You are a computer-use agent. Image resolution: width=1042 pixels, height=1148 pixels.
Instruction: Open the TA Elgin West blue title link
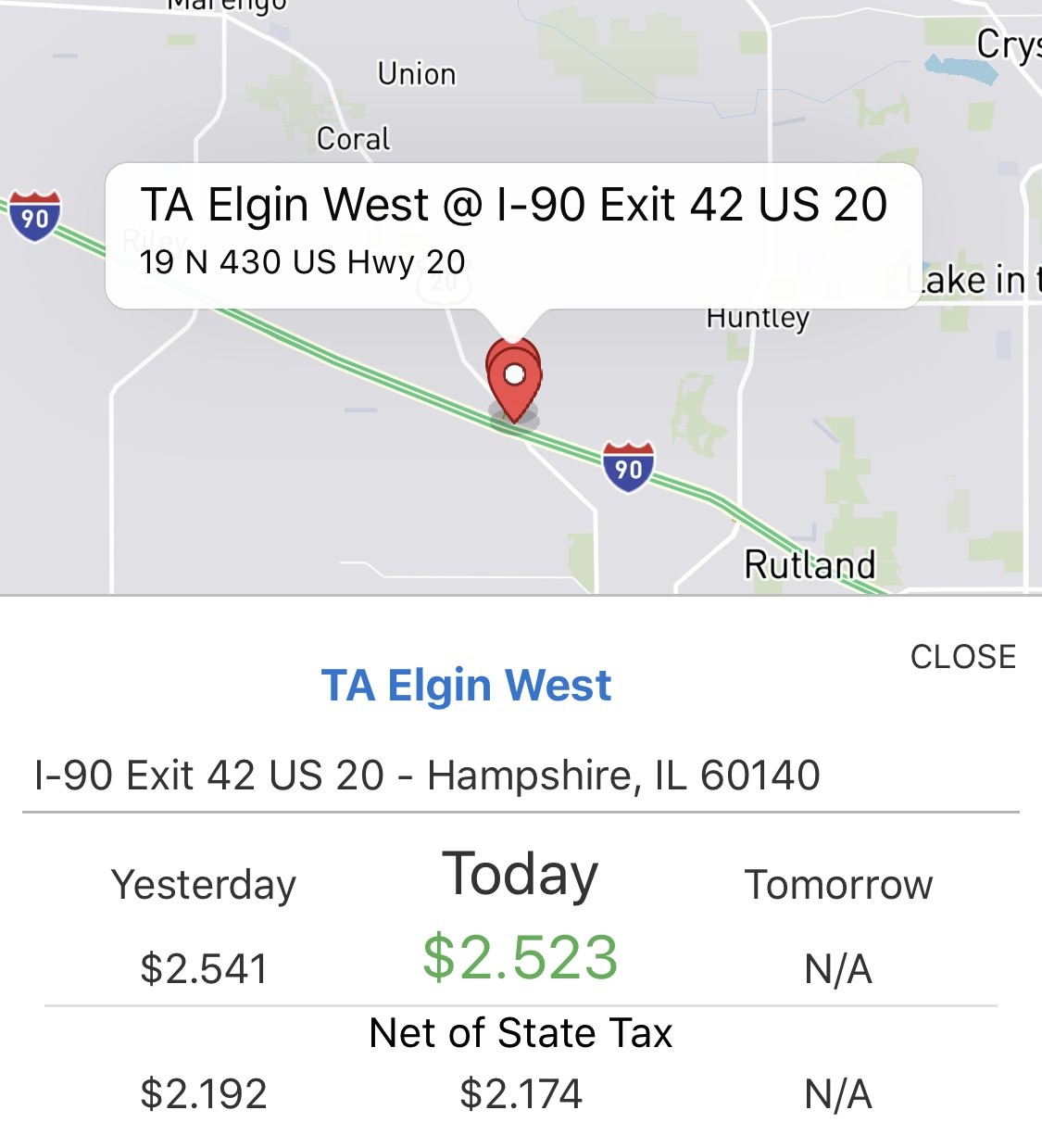coord(466,687)
